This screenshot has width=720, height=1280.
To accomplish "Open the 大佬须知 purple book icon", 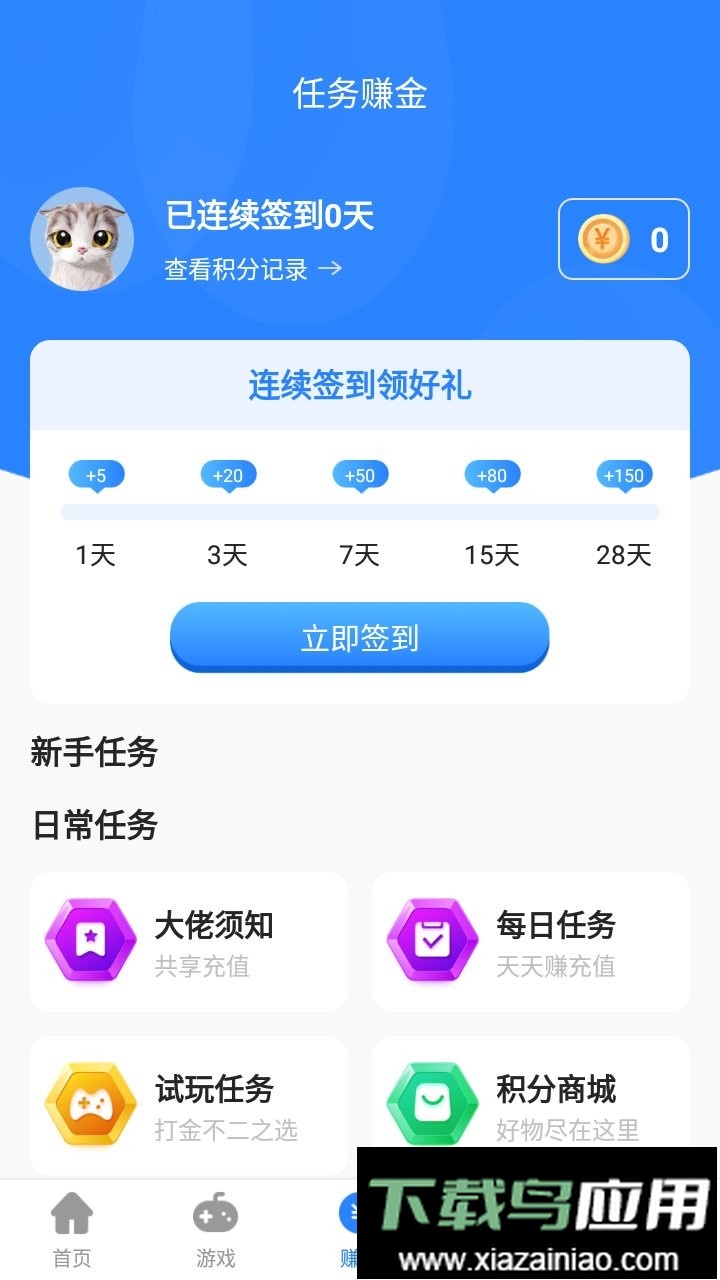I will [x=91, y=940].
